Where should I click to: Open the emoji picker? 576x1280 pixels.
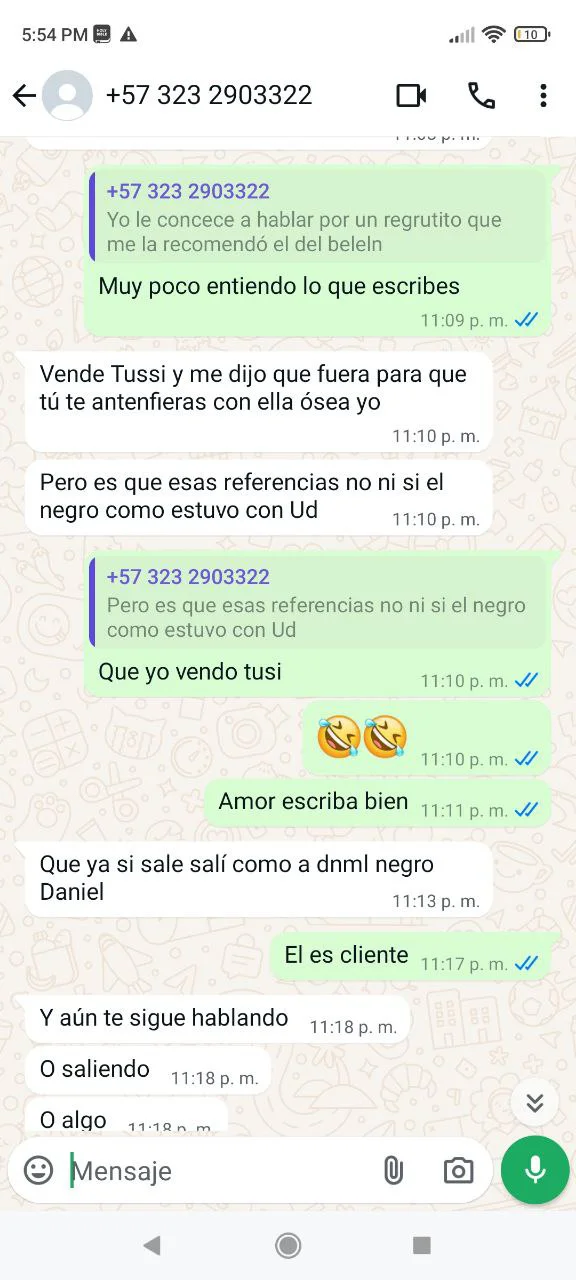coord(38,1170)
